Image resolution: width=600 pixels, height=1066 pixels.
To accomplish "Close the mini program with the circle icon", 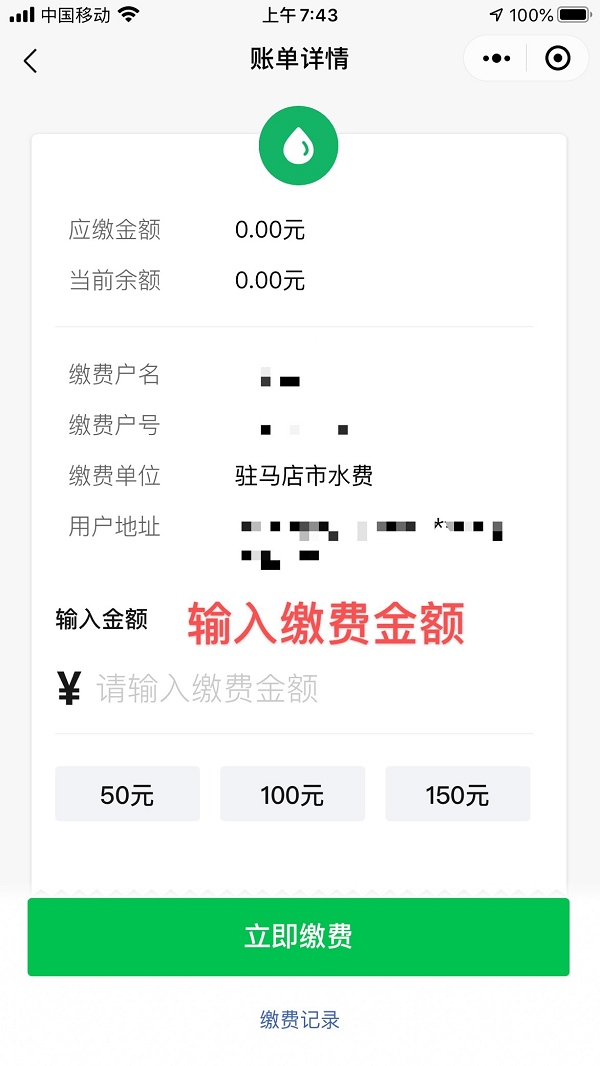I will (557, 59).
